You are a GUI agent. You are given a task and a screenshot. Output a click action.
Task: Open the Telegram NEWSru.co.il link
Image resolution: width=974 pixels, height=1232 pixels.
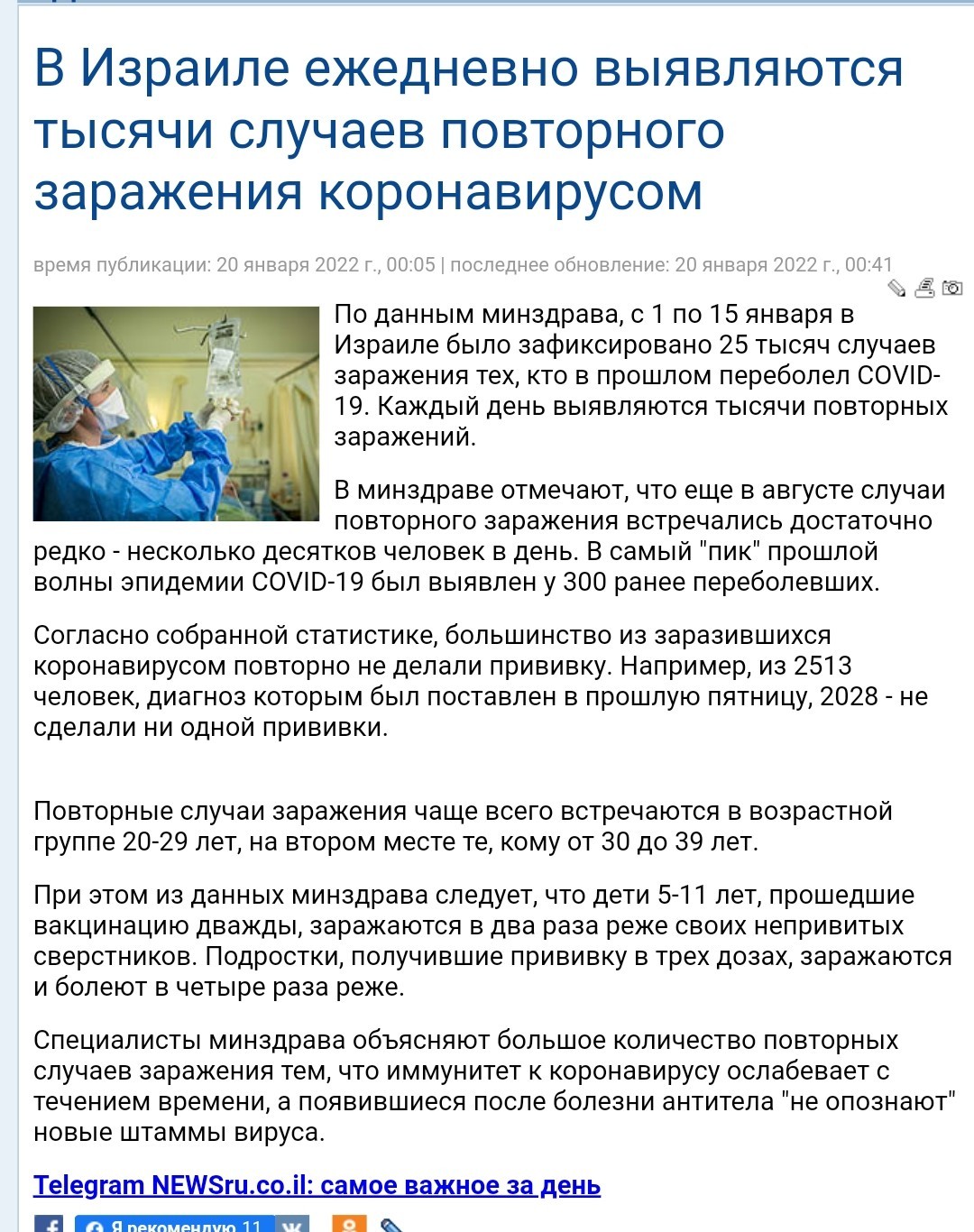click(317, 1185)
